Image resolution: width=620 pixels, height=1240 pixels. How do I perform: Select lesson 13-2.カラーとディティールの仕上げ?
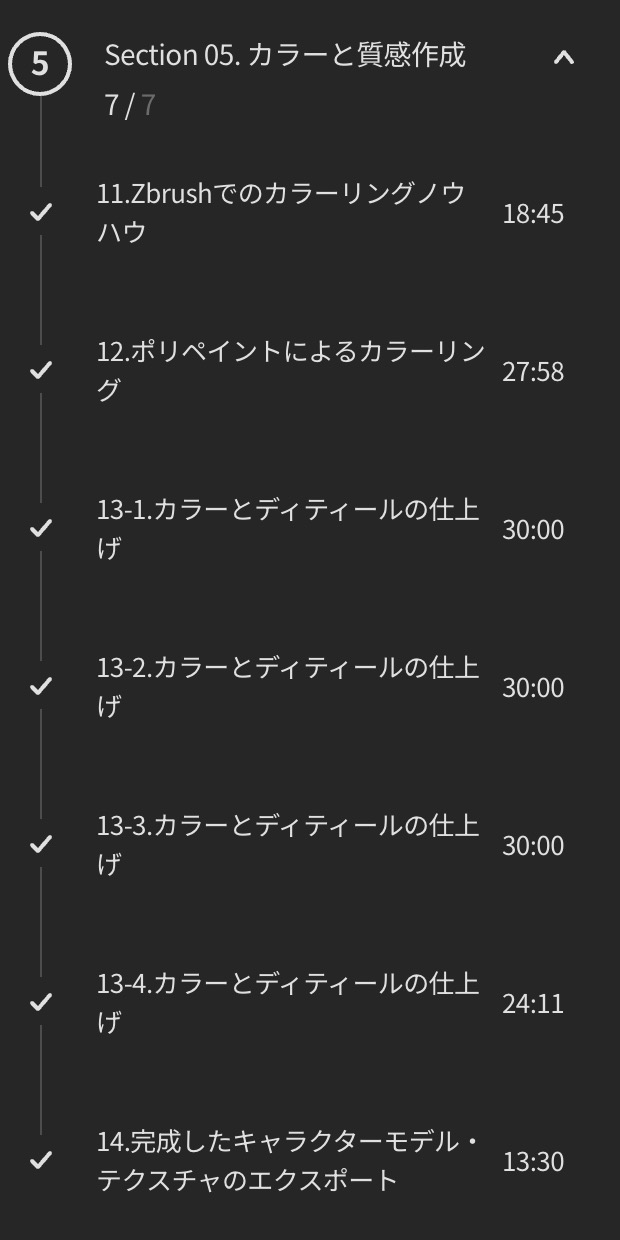click(288, 687)
